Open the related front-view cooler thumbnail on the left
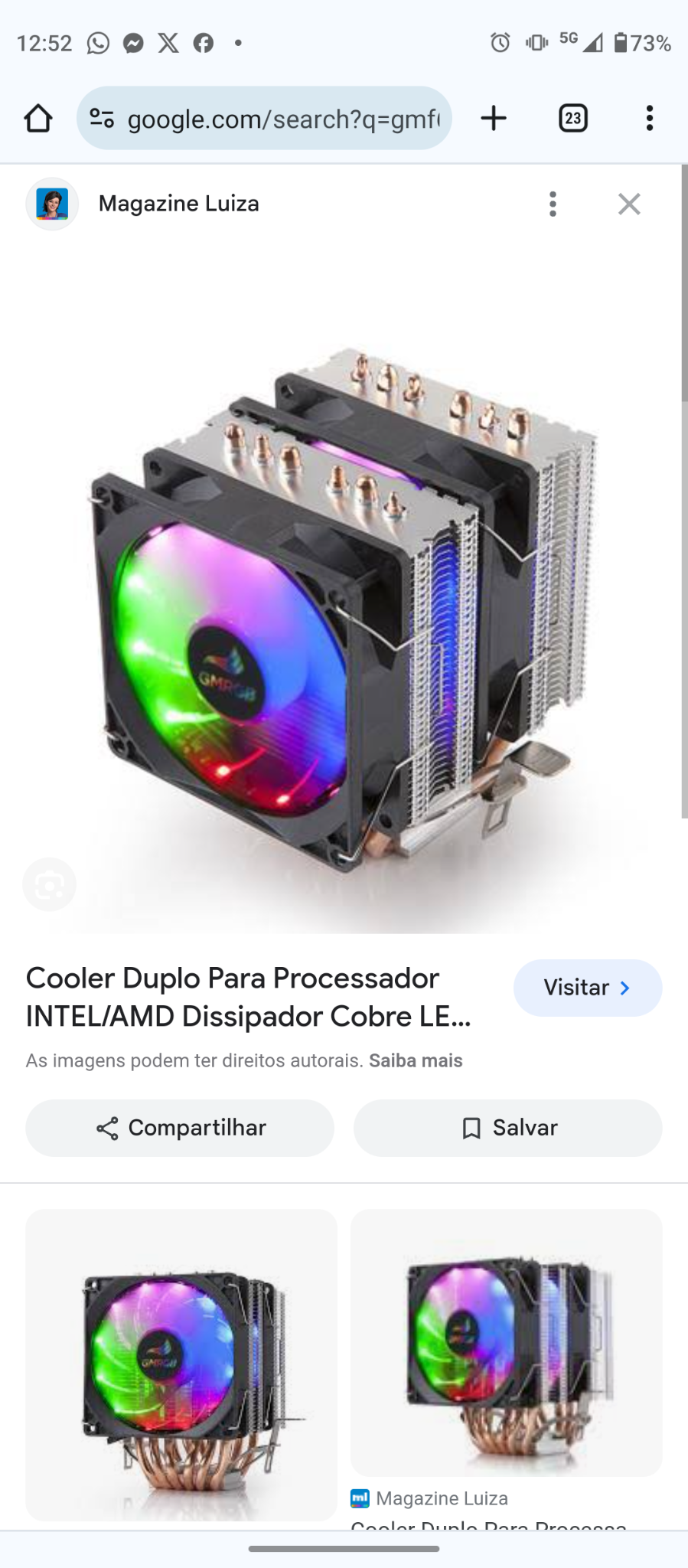Screen dimensions: 688x1568 (x=181, y=1365)
